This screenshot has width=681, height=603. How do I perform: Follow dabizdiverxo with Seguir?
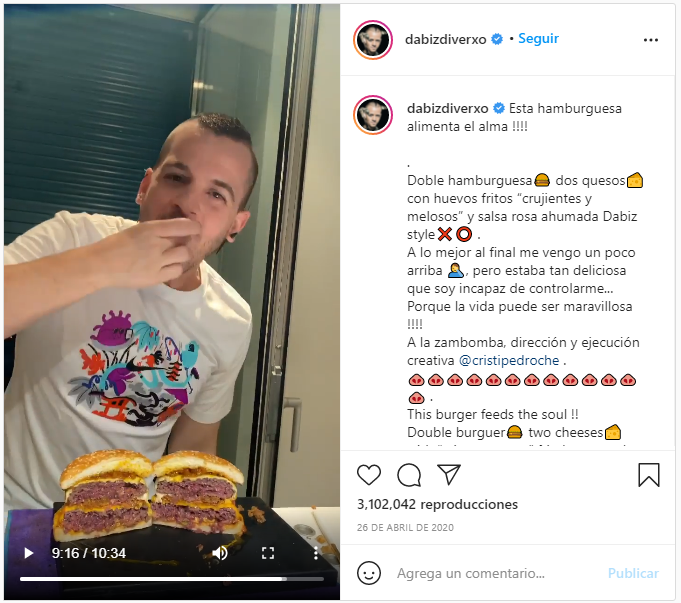click(538, 39)
